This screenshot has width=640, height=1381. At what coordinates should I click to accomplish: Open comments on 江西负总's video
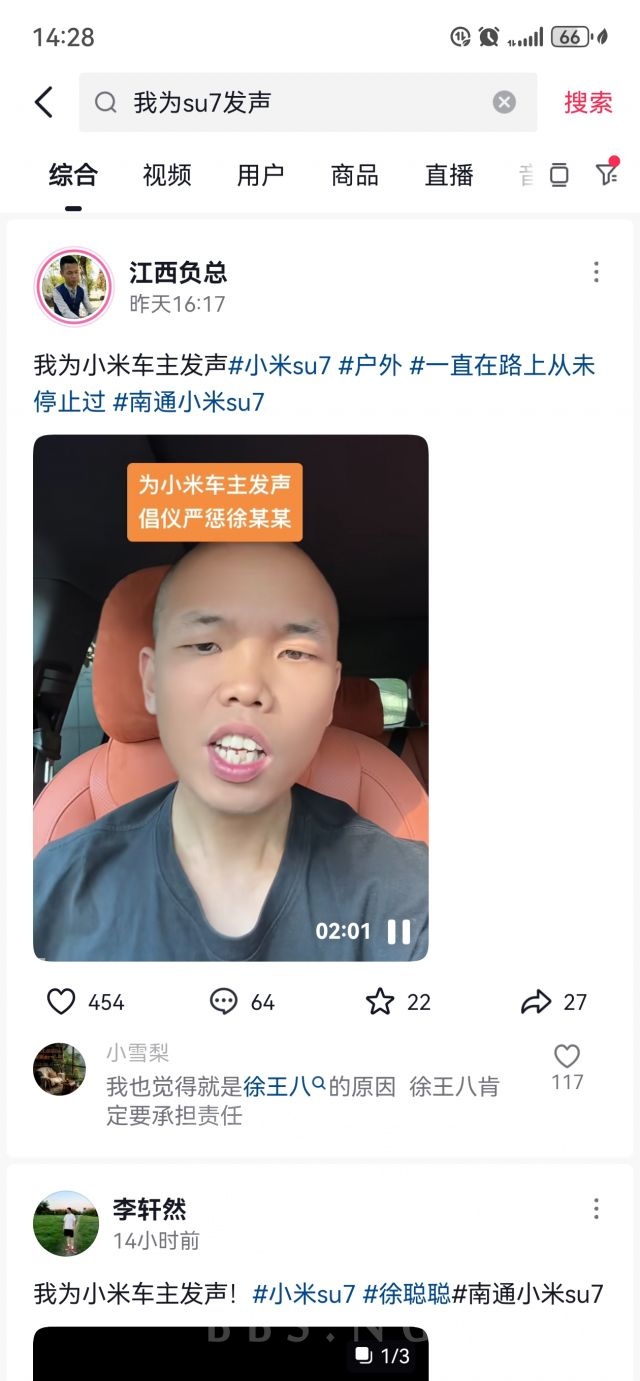(x=223, y=1002)
